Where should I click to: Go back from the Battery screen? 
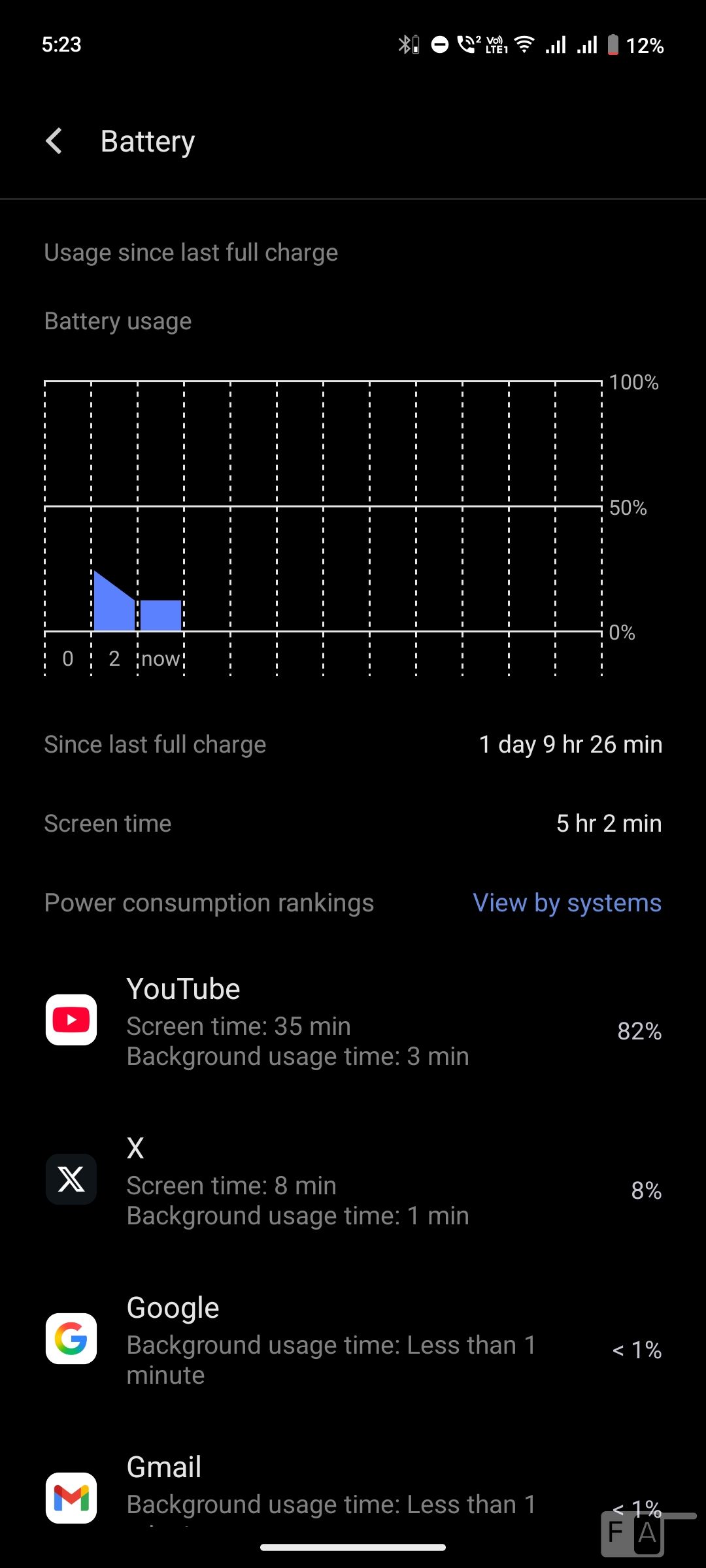click(x=54, y=141)
